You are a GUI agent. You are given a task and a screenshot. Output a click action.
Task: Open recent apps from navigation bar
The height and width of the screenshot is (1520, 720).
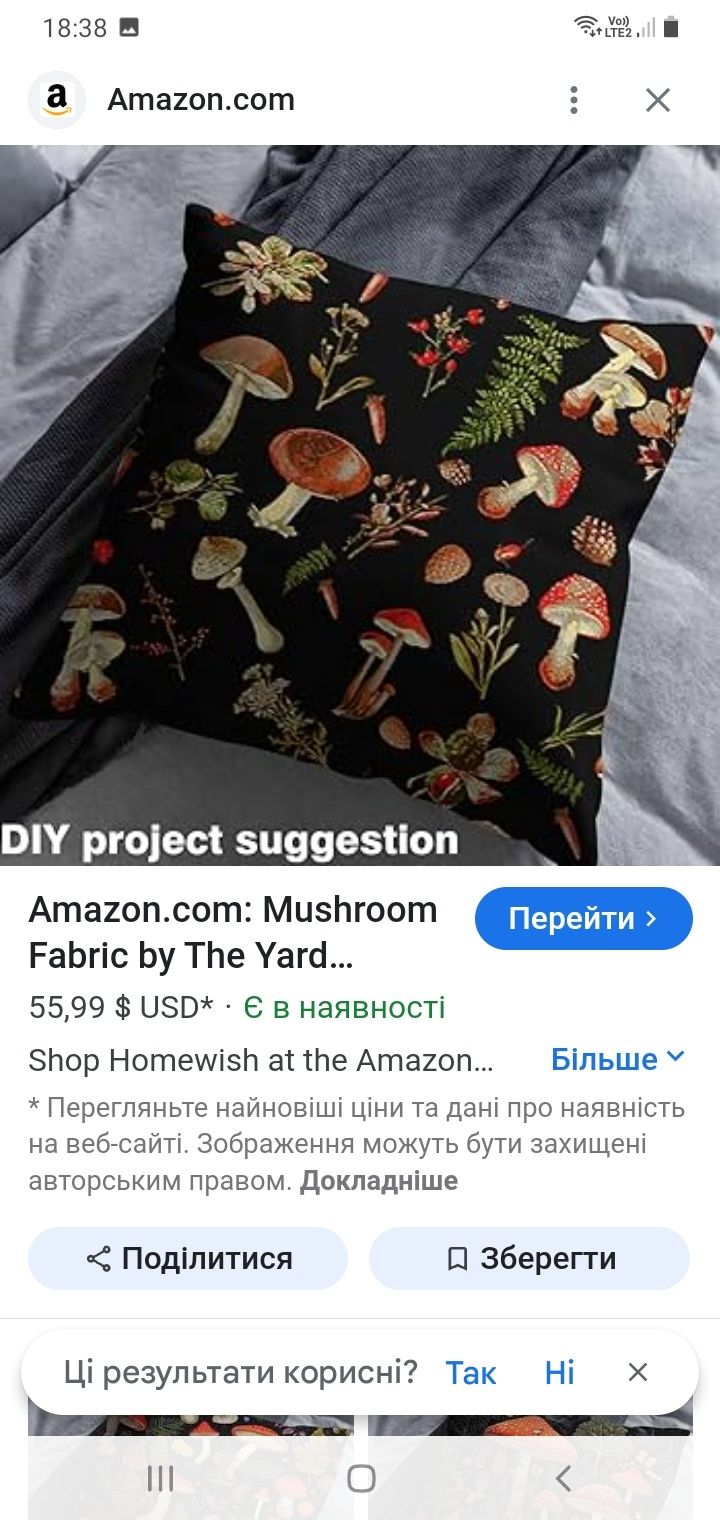160,1478
